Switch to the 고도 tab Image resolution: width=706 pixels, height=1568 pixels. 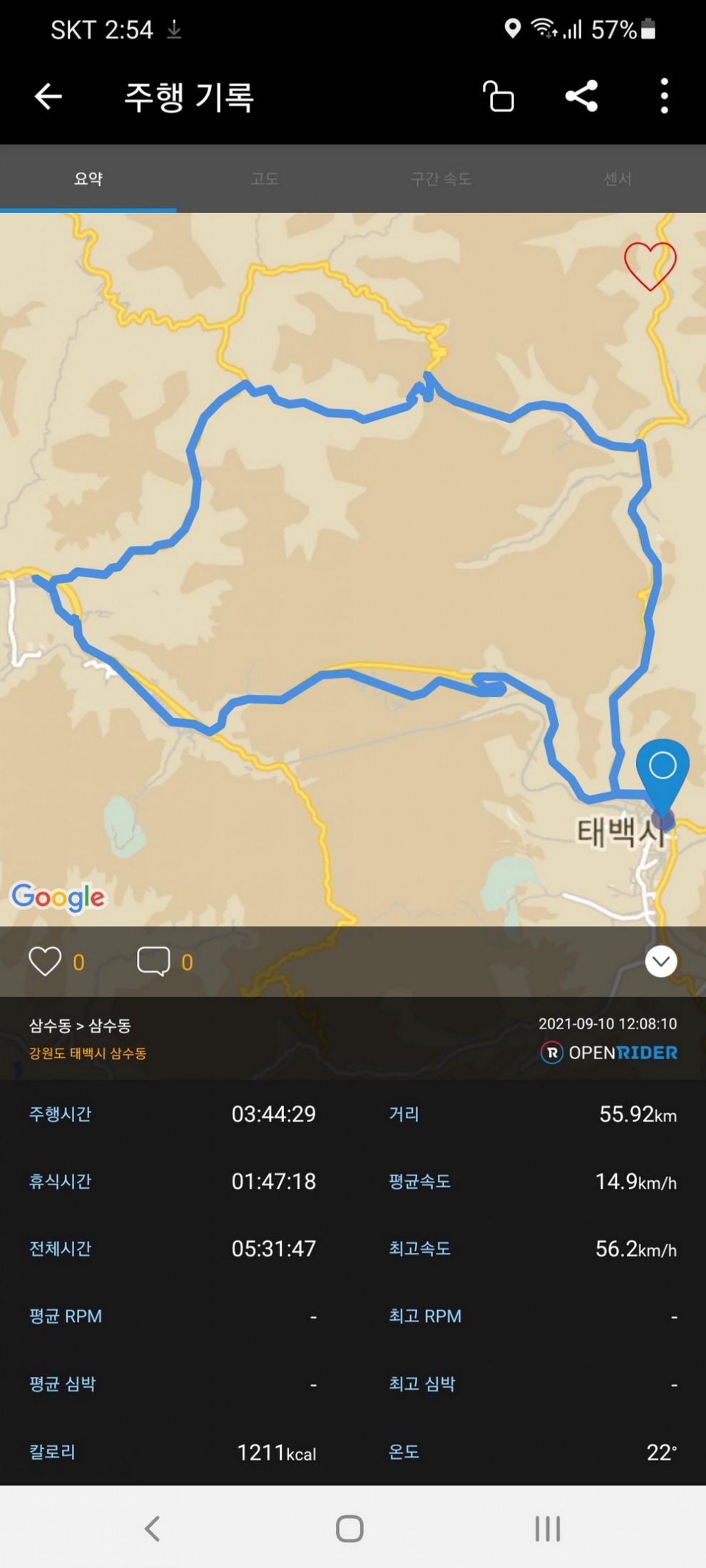(x=265, y=179)
